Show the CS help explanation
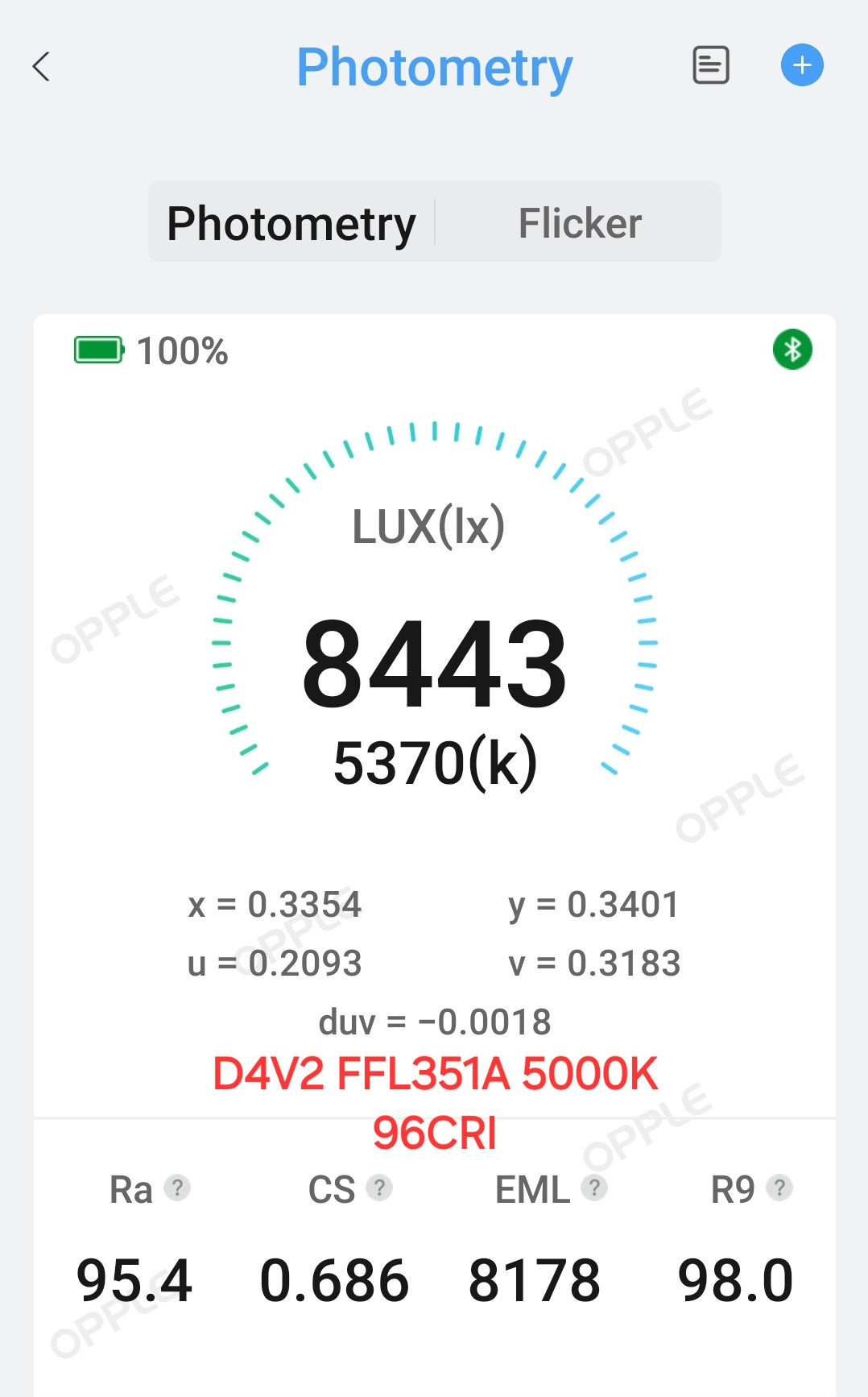Screen dimensions: 868x1397 [x=379, y=1188]
